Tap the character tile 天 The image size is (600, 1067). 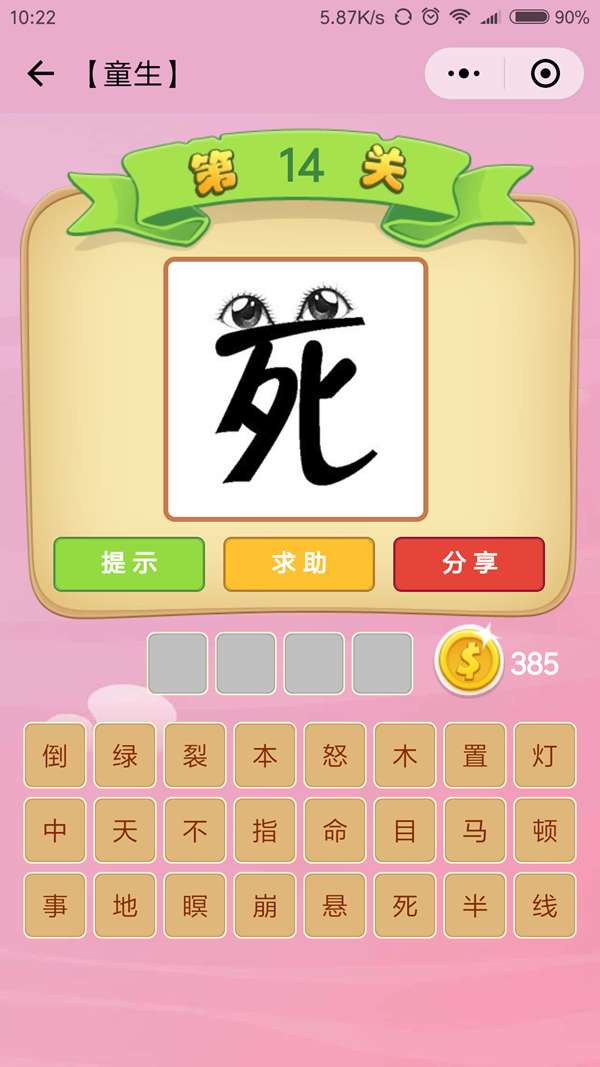(x=125, y=830)
